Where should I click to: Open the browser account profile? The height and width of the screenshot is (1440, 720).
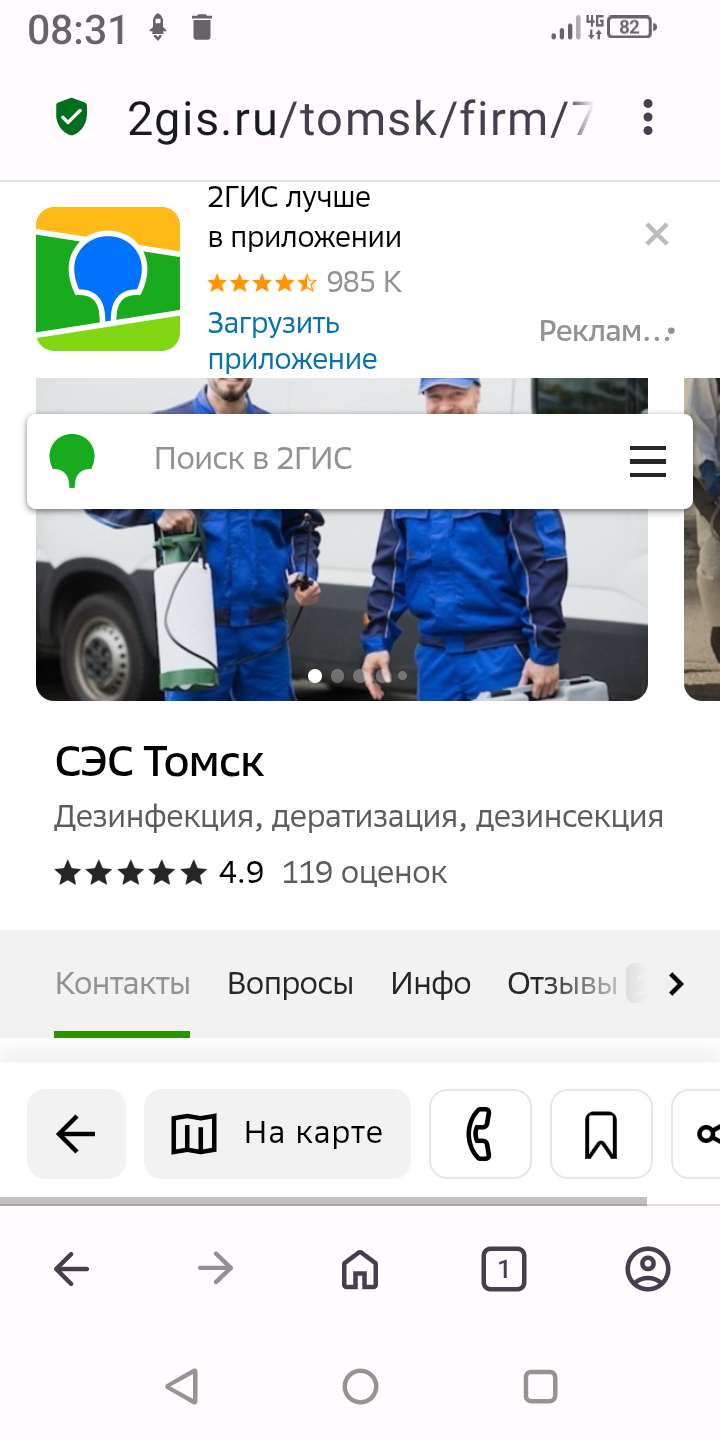(647, 1270)
